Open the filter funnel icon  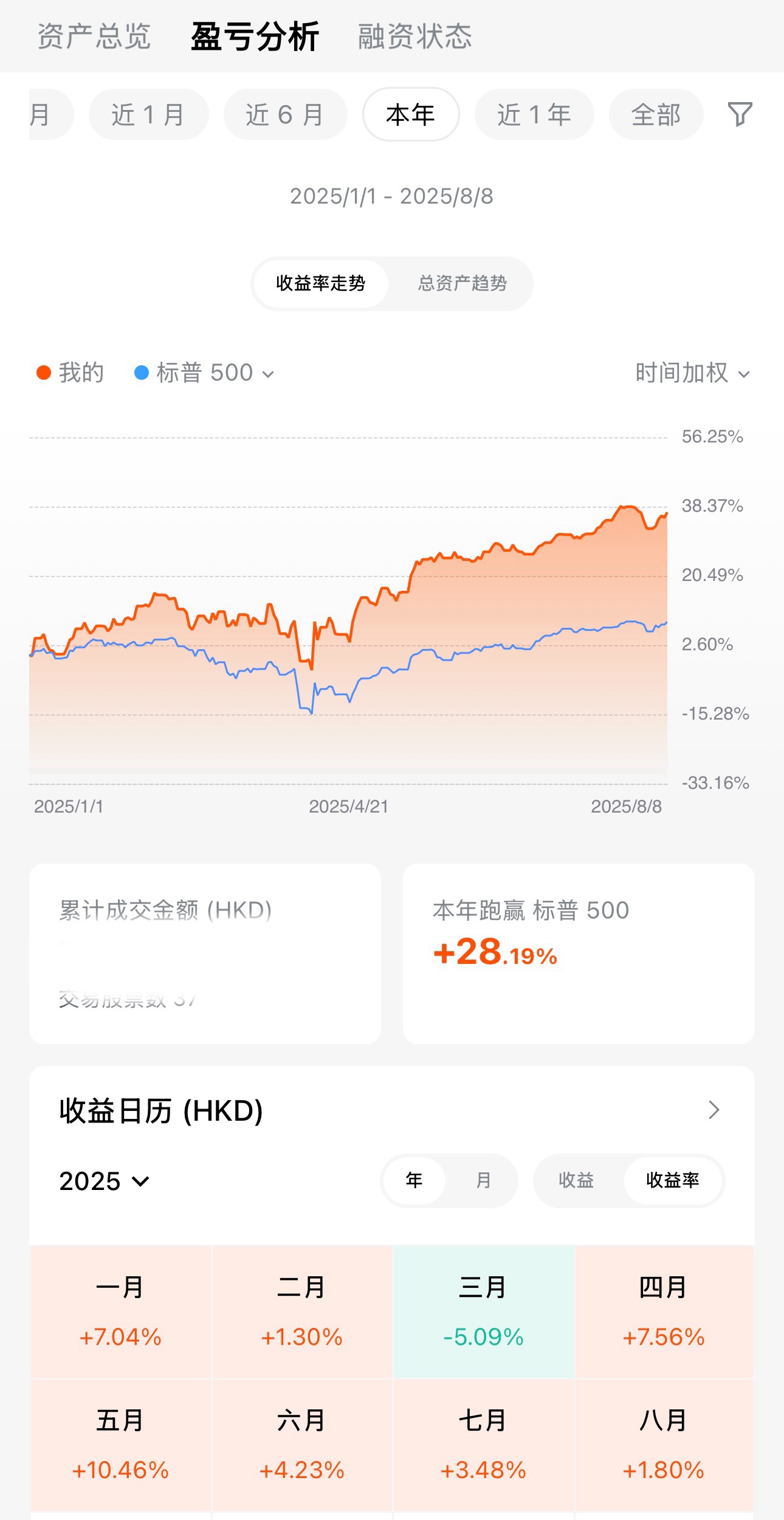point(740,114)
